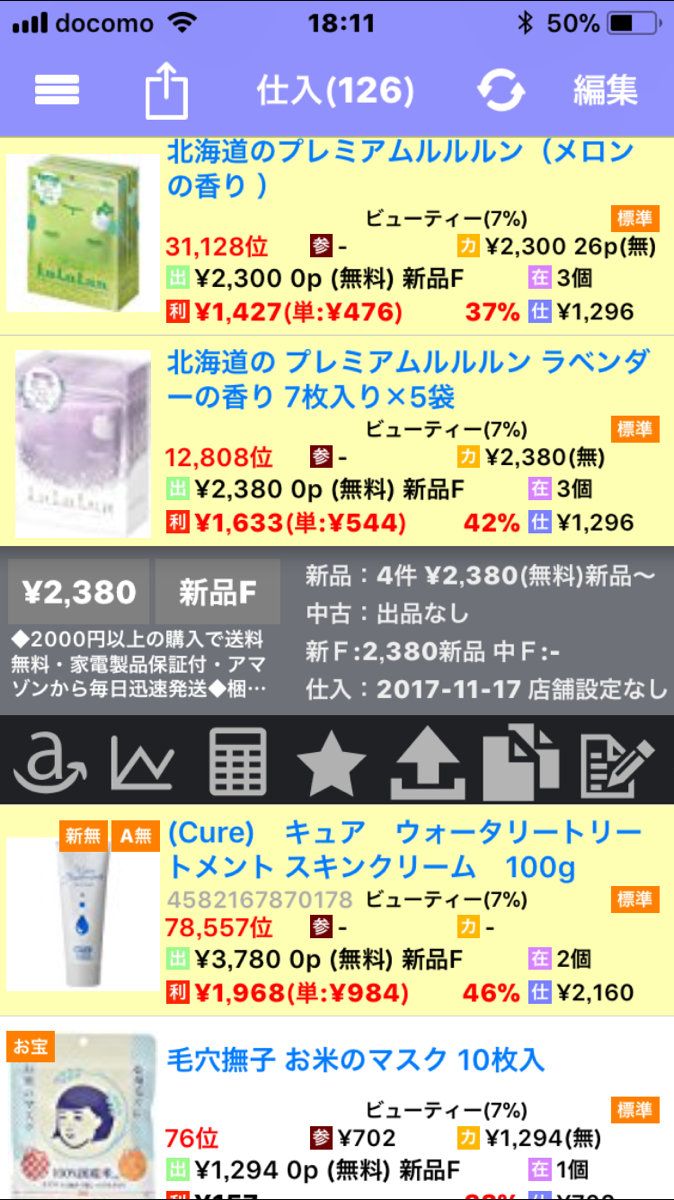This screenshot has width=674, height=1200.
Task: Open the profit calculator icon
Action: coord(237,762)
